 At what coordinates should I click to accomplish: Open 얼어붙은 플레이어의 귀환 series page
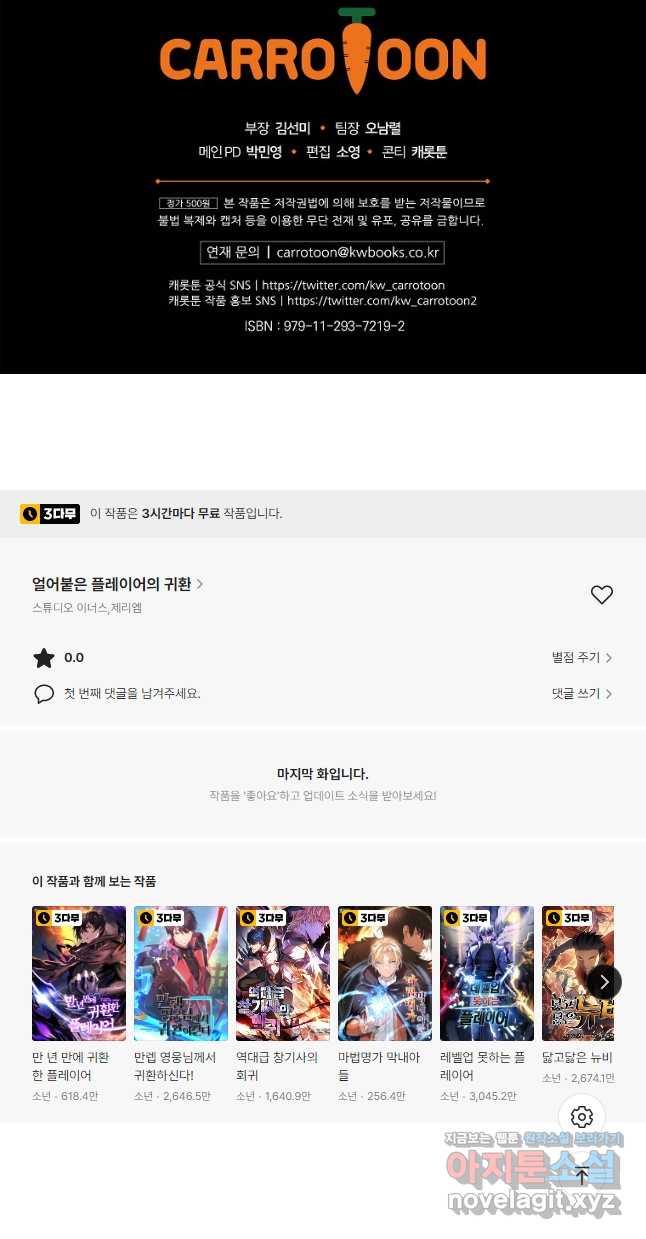tap(118, 584)
